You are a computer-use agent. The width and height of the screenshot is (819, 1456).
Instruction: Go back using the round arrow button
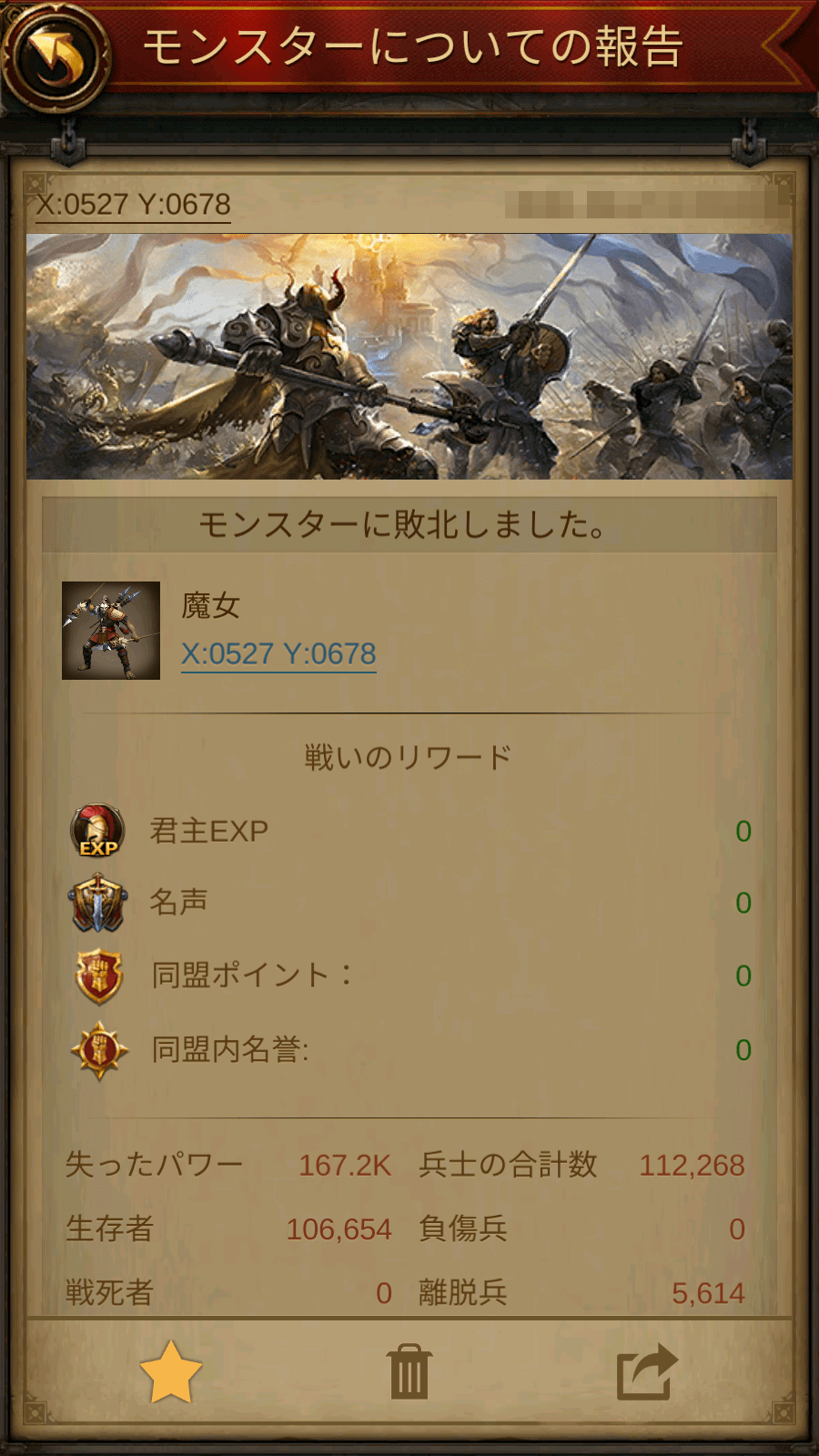(56, 56)
